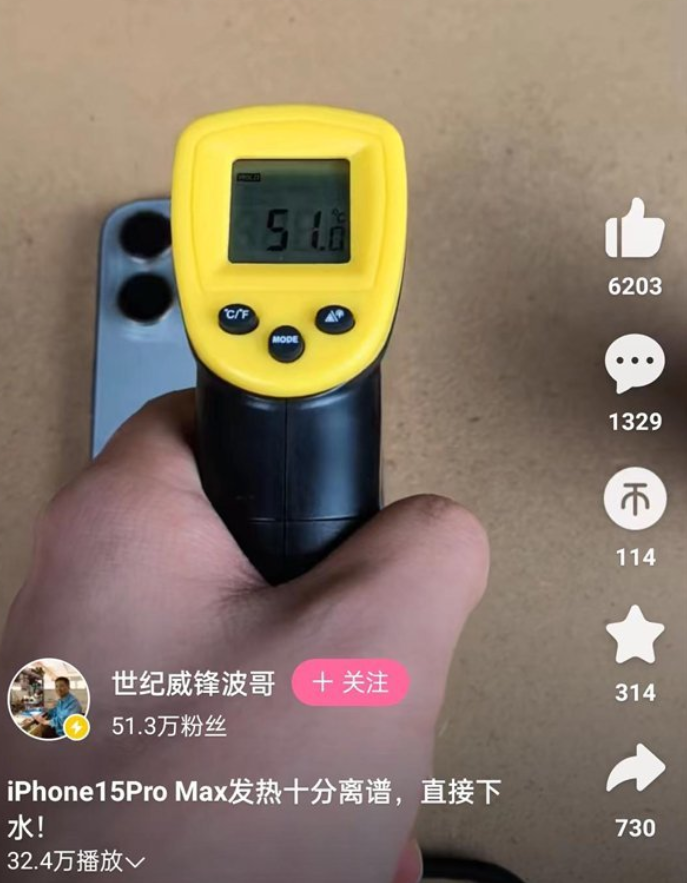This screenshot has height=883, width=687.
Task: Open 世纪威锋波哥's profile avatar
Action: [48, 698]
